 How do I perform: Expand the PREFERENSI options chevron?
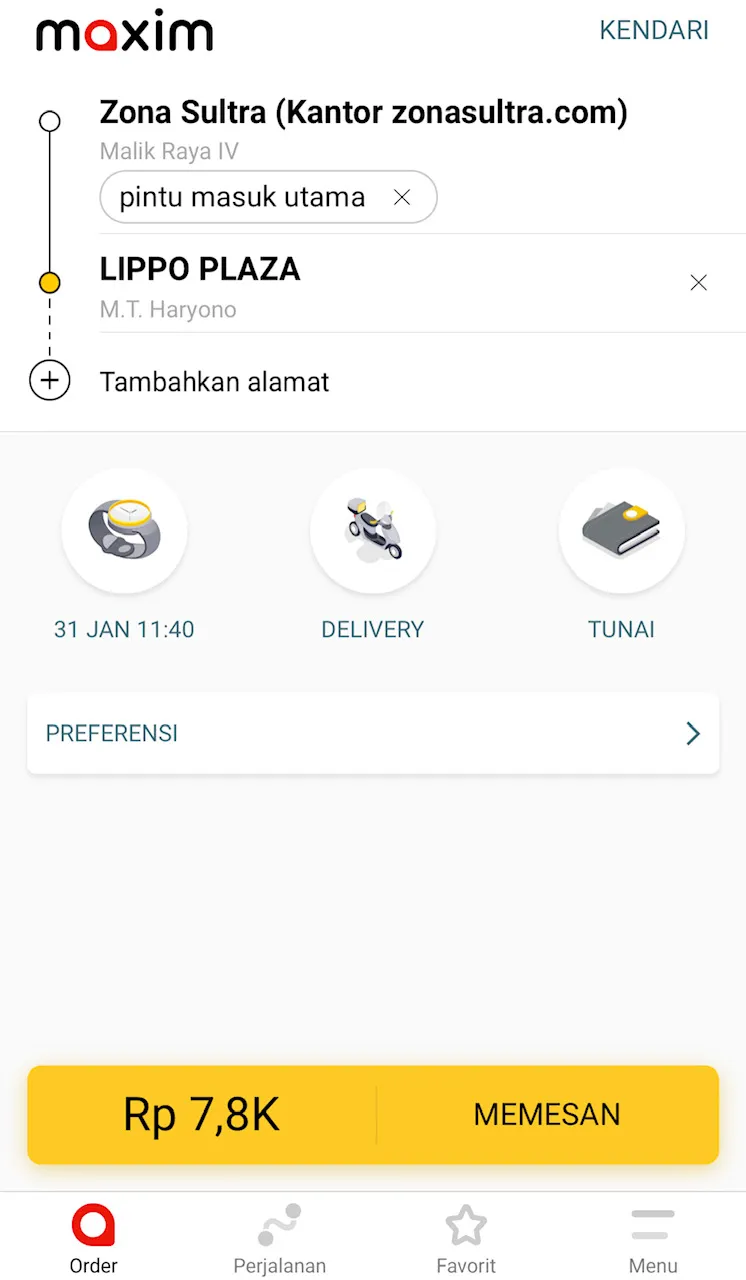692,733
